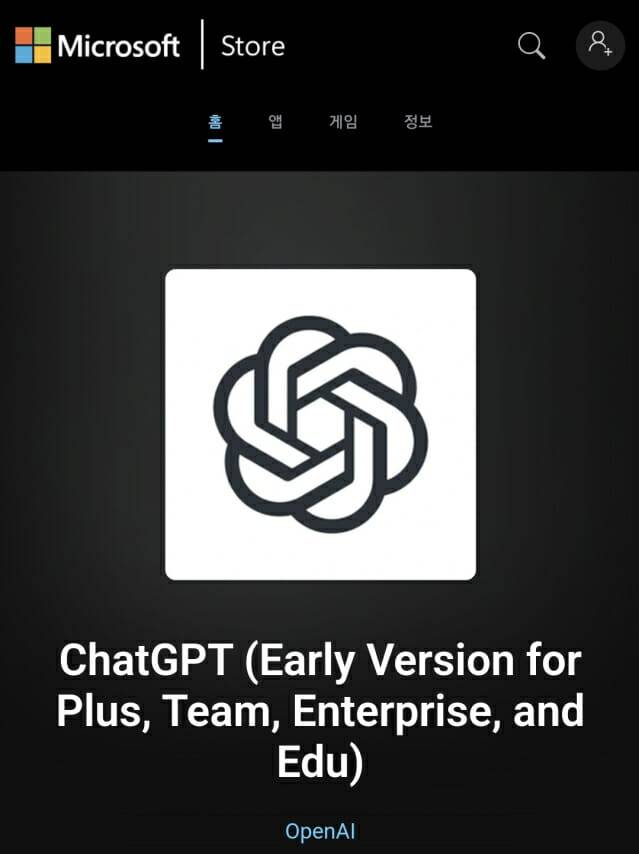Open the search magnifier icon
The height and width of the screenshot is (854, 639).
pyautogui.click(x=531, y=45)
